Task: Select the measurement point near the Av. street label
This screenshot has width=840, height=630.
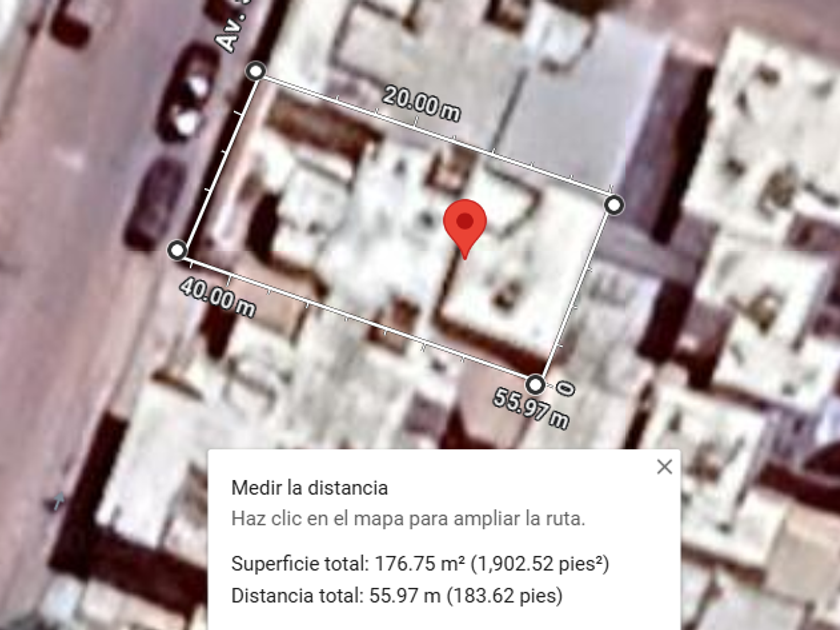Action: click(x=256, y=71)
